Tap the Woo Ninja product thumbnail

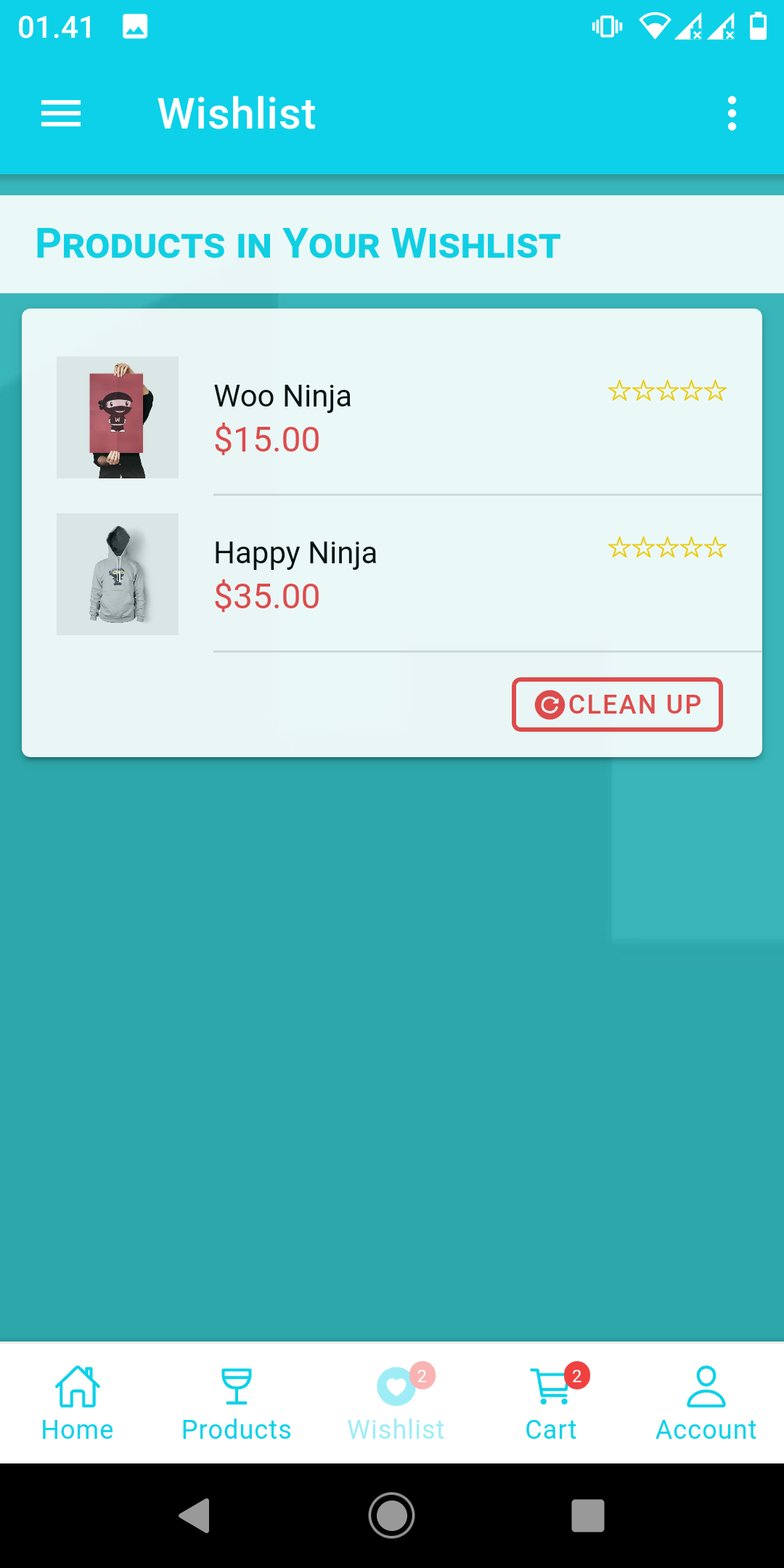tap(117, 417)
